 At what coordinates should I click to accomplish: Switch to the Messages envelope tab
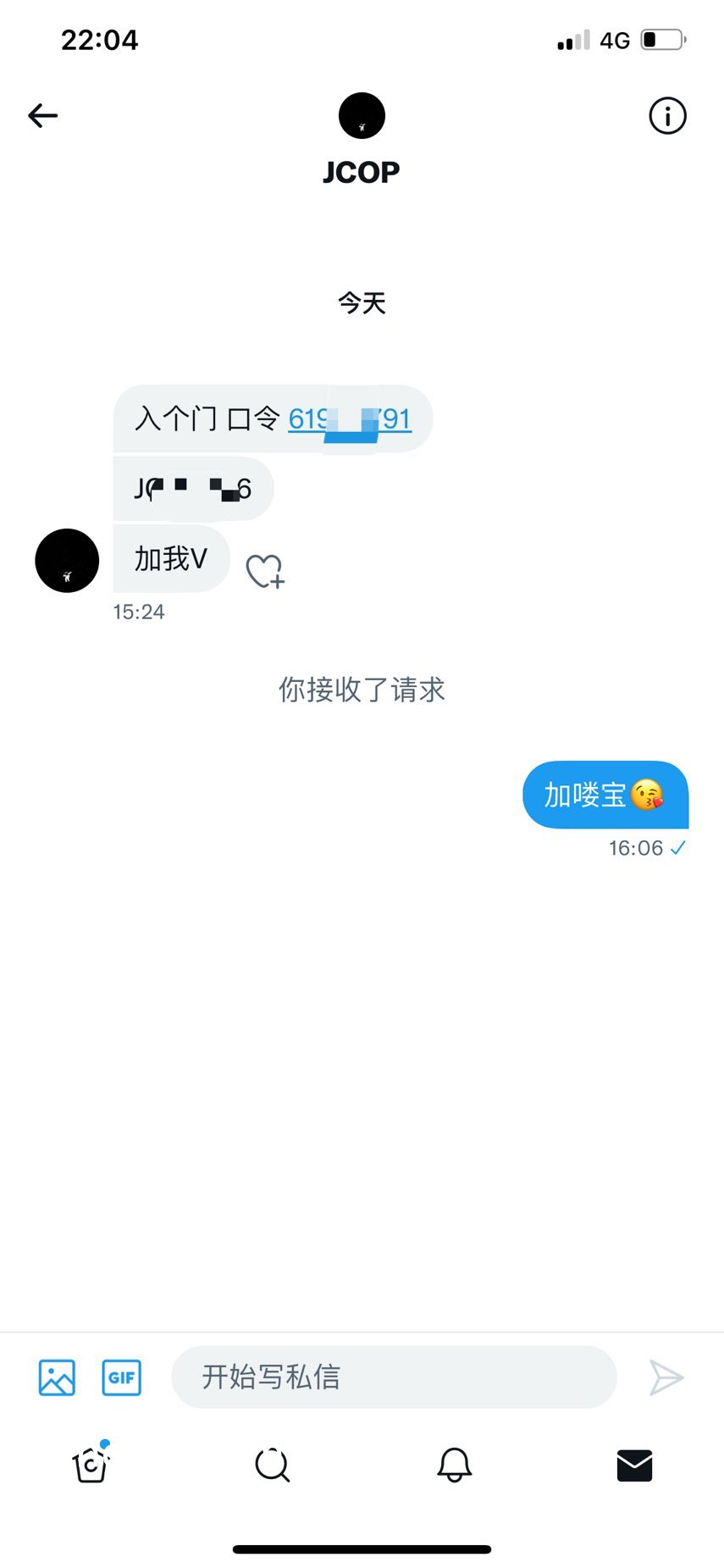coord(634,1465)
